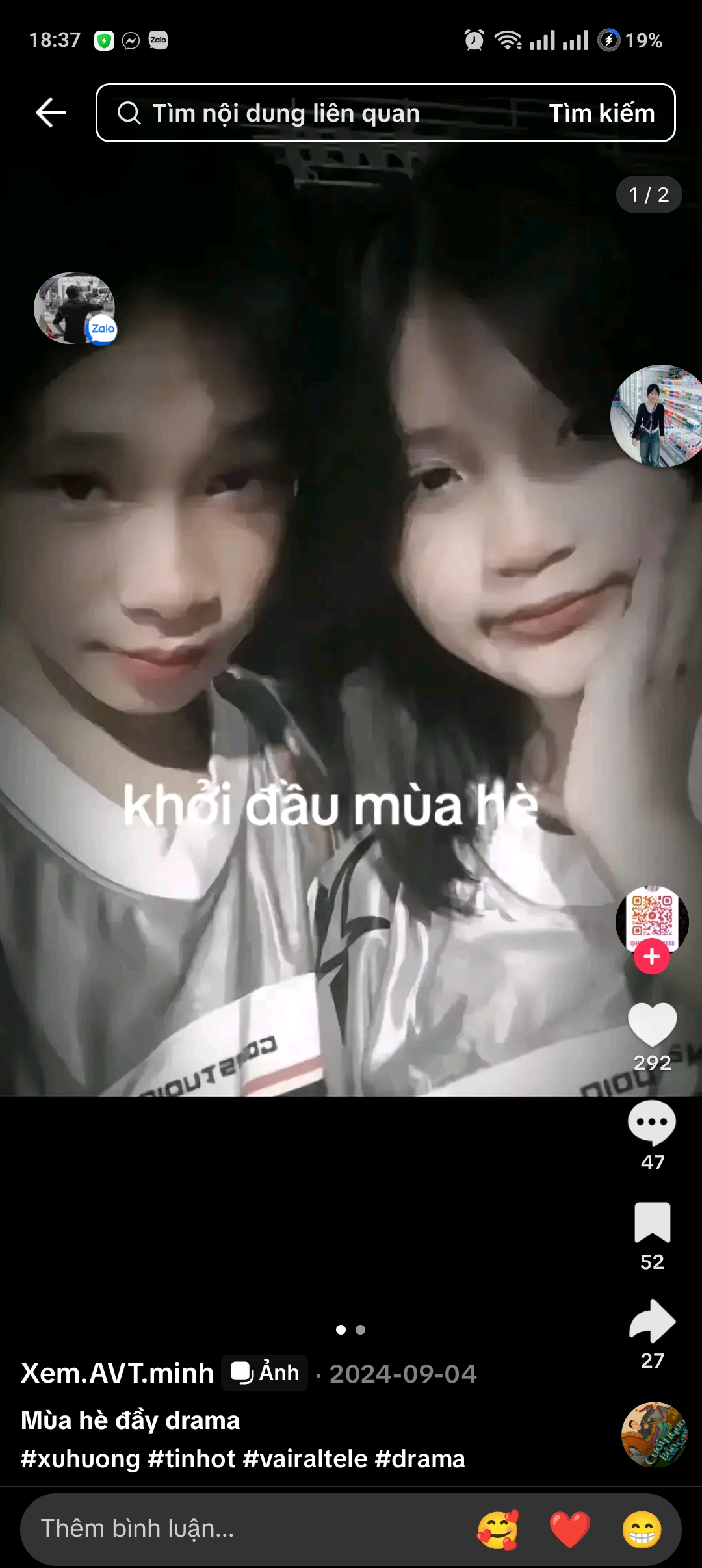Image resolution: width=702 pixels, height=1568 pixels.
Task: Go back using the arrow icon
Action: (51, 112)
